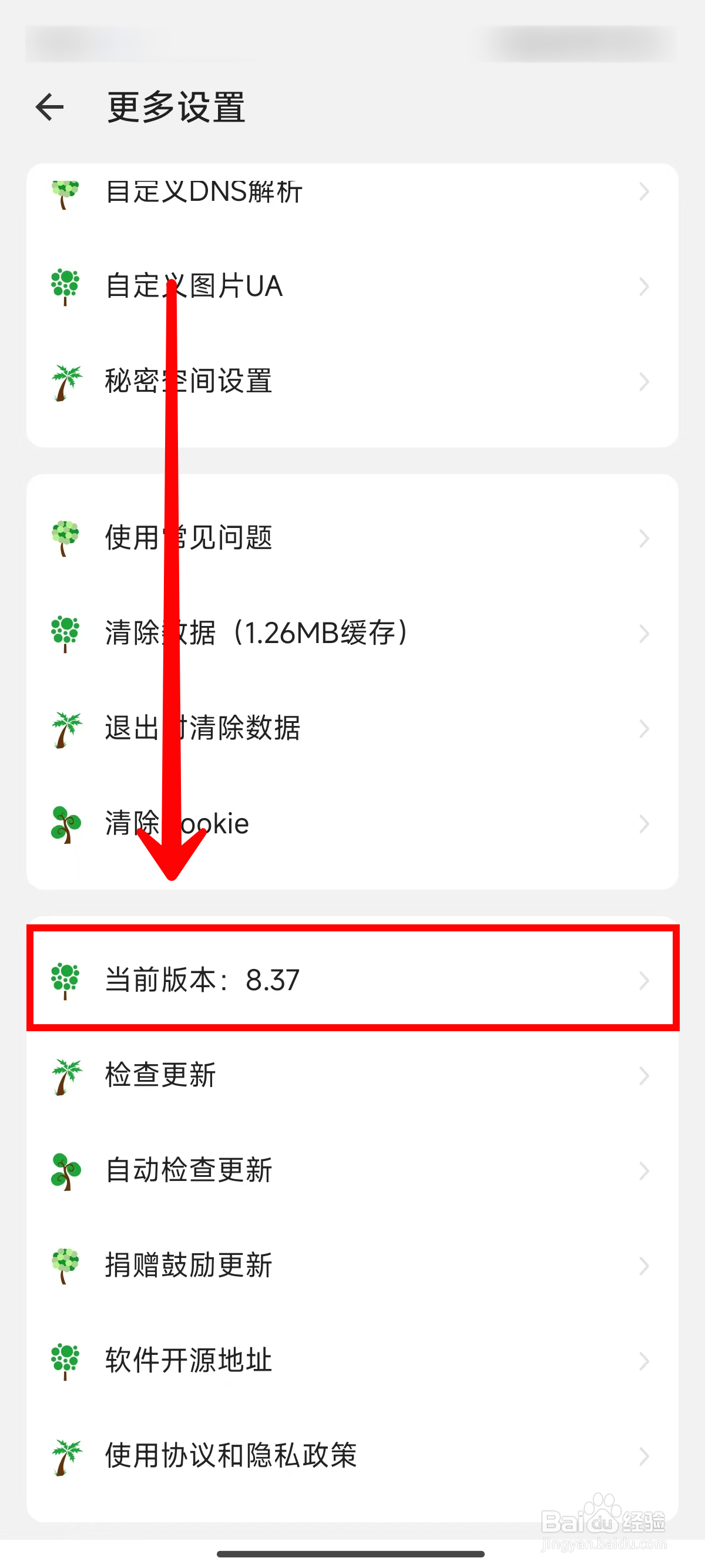Tap 清除Cookie

coord(353,824)
